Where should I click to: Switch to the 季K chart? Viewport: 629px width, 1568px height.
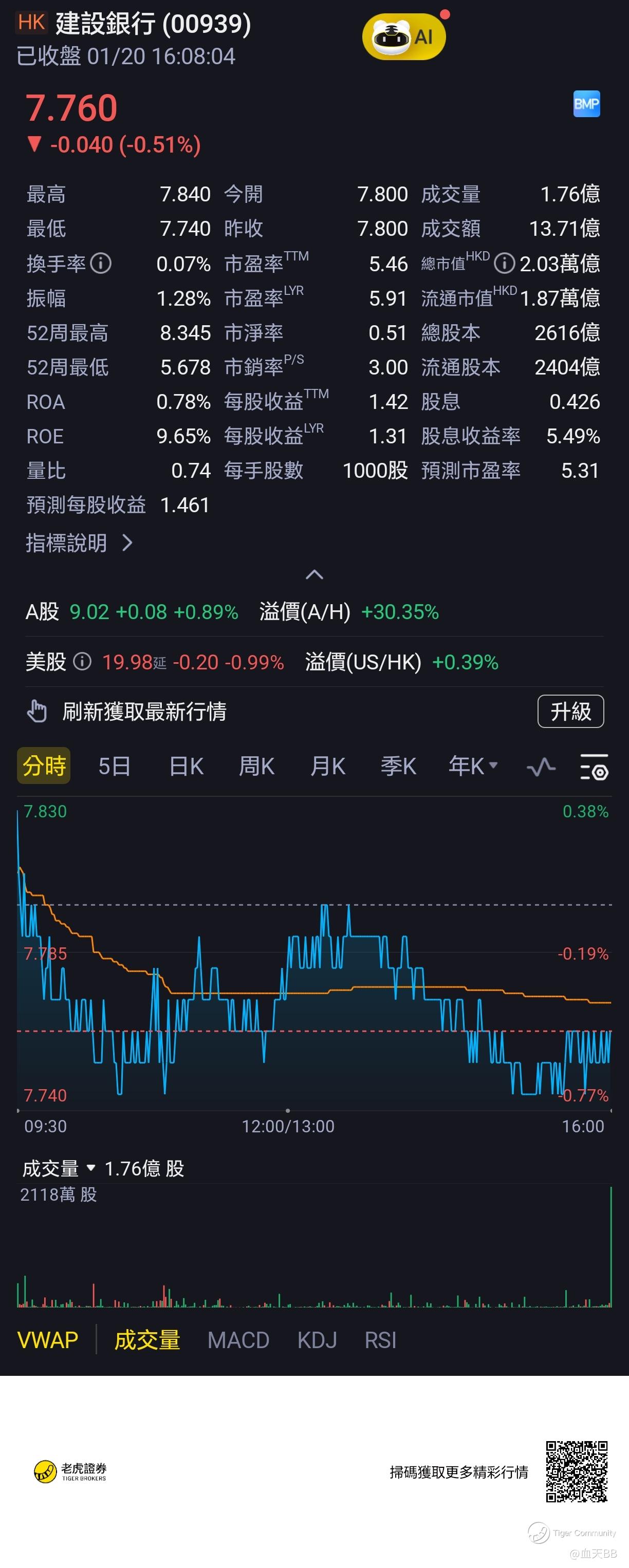(398, 766)
